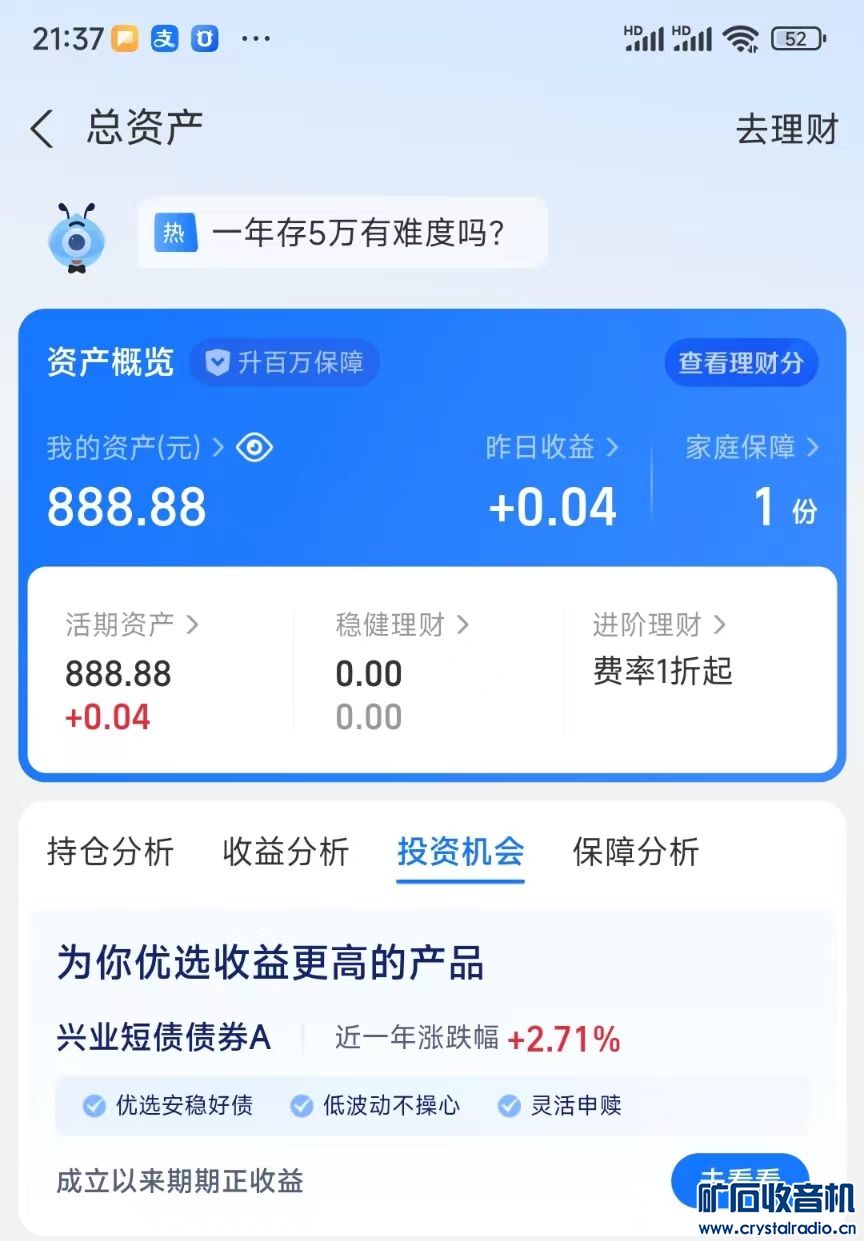
Task: Open 稳健理财 section
Action: click(x=401, y=625)
